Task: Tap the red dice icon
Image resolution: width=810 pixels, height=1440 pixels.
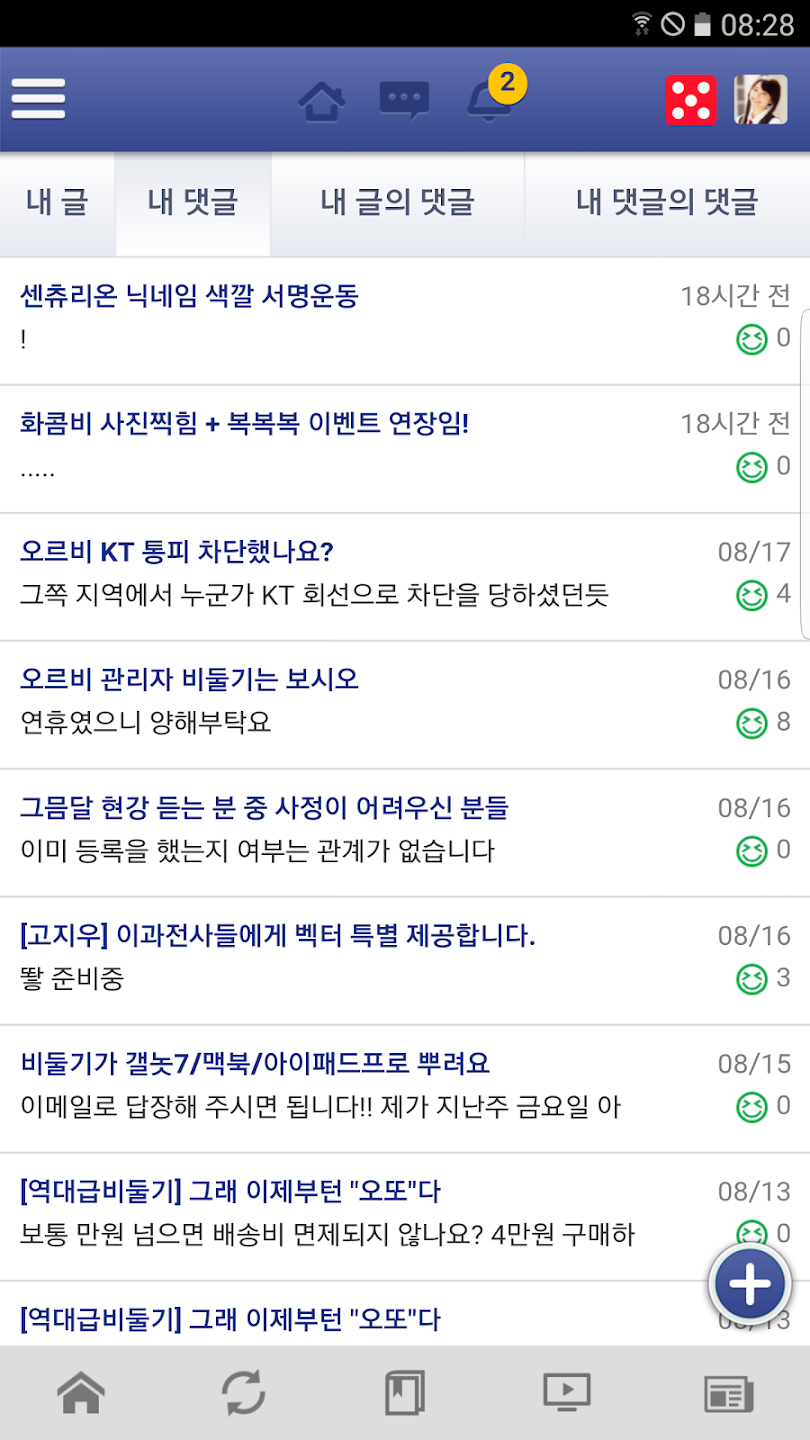Action: [690, 100]
